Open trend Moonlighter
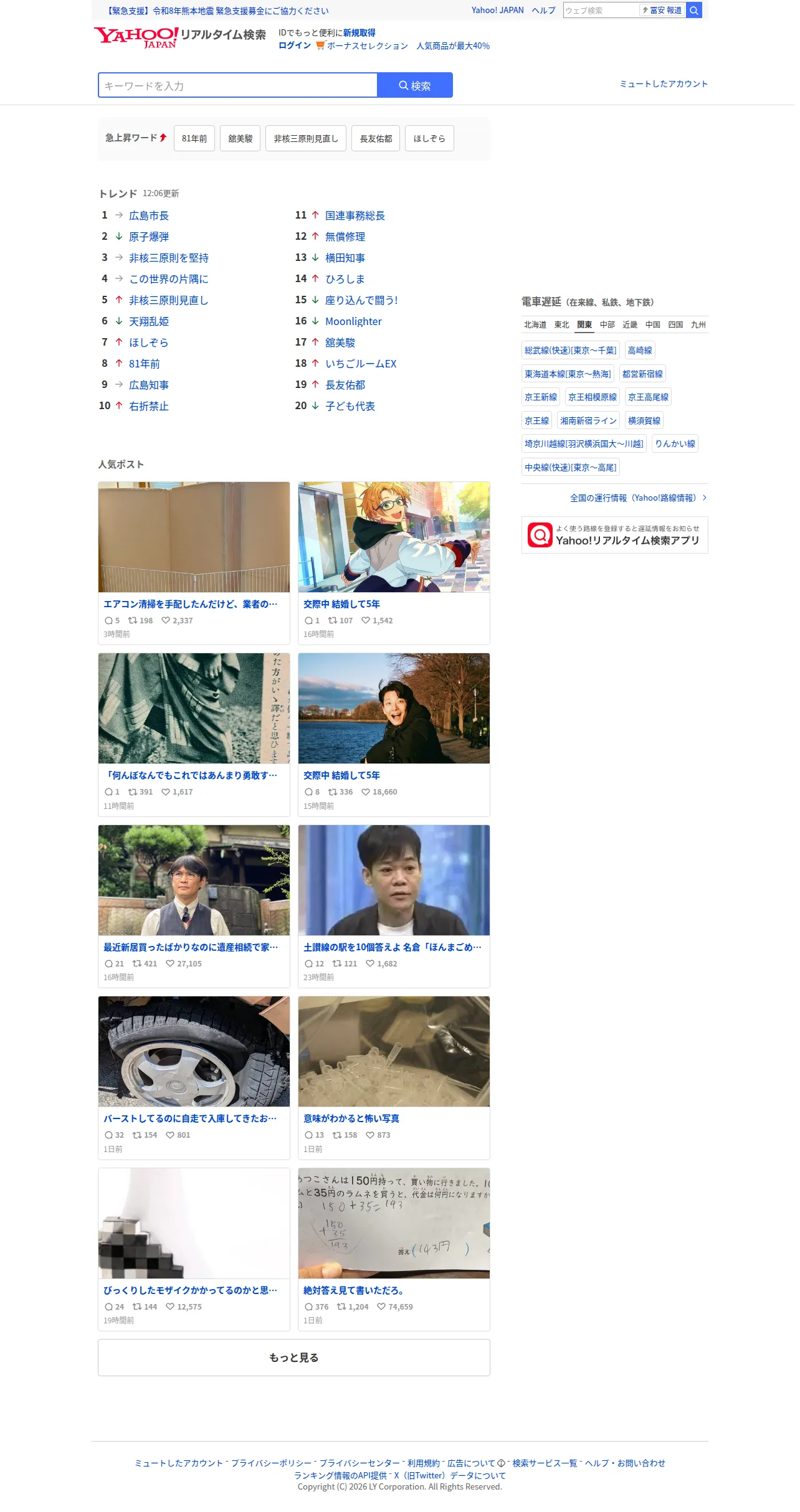 [353, 321]
